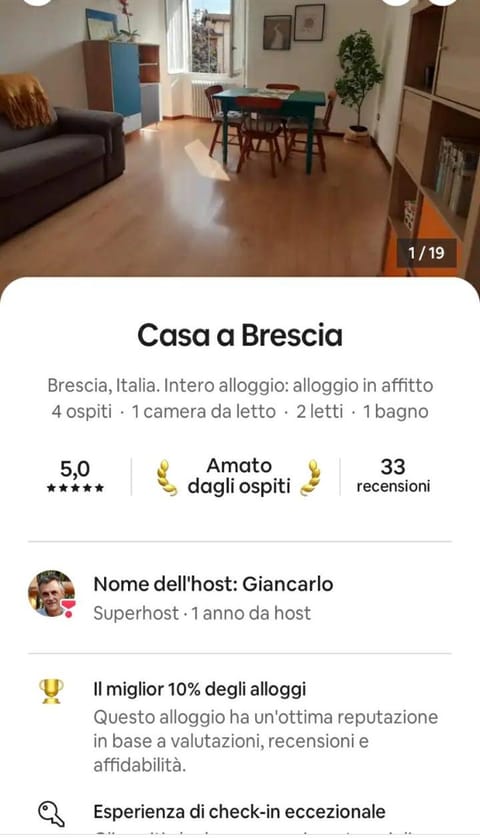Open the 33 recensioni reviews
The image size is (480, 838).
(x=393, y=475)
